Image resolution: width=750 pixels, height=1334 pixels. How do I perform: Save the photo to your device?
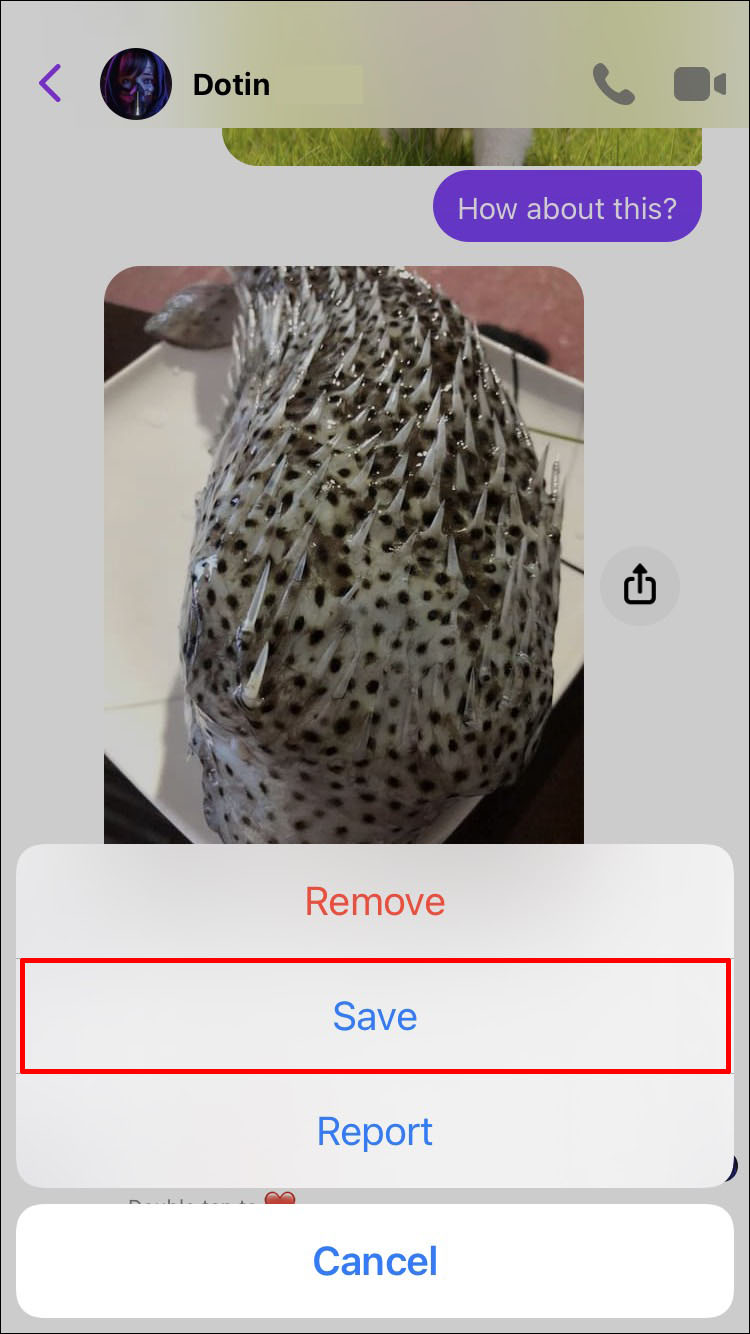coord(375,1016)
